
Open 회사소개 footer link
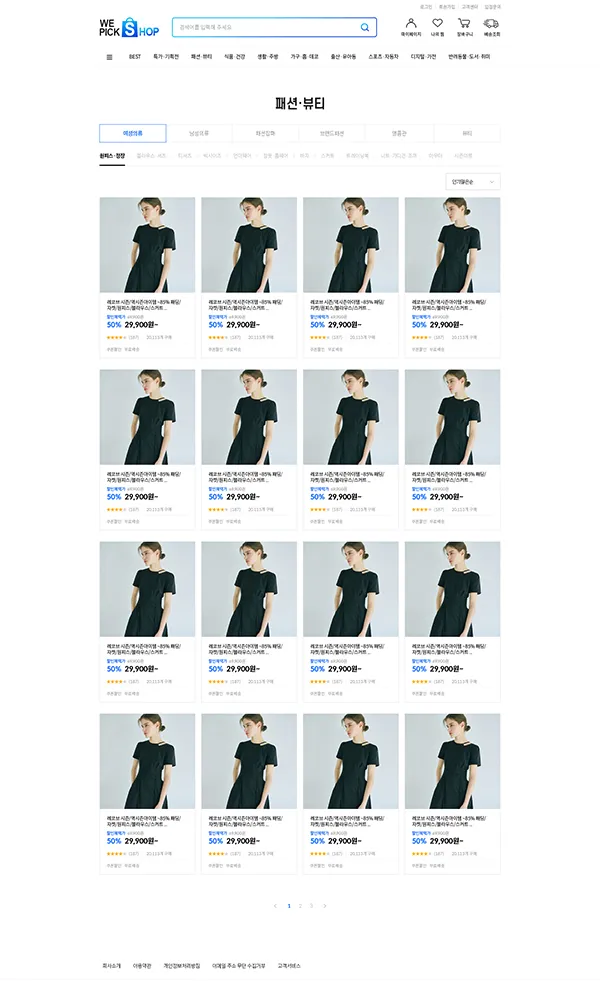pyautogui.click(x=111, y=966)
